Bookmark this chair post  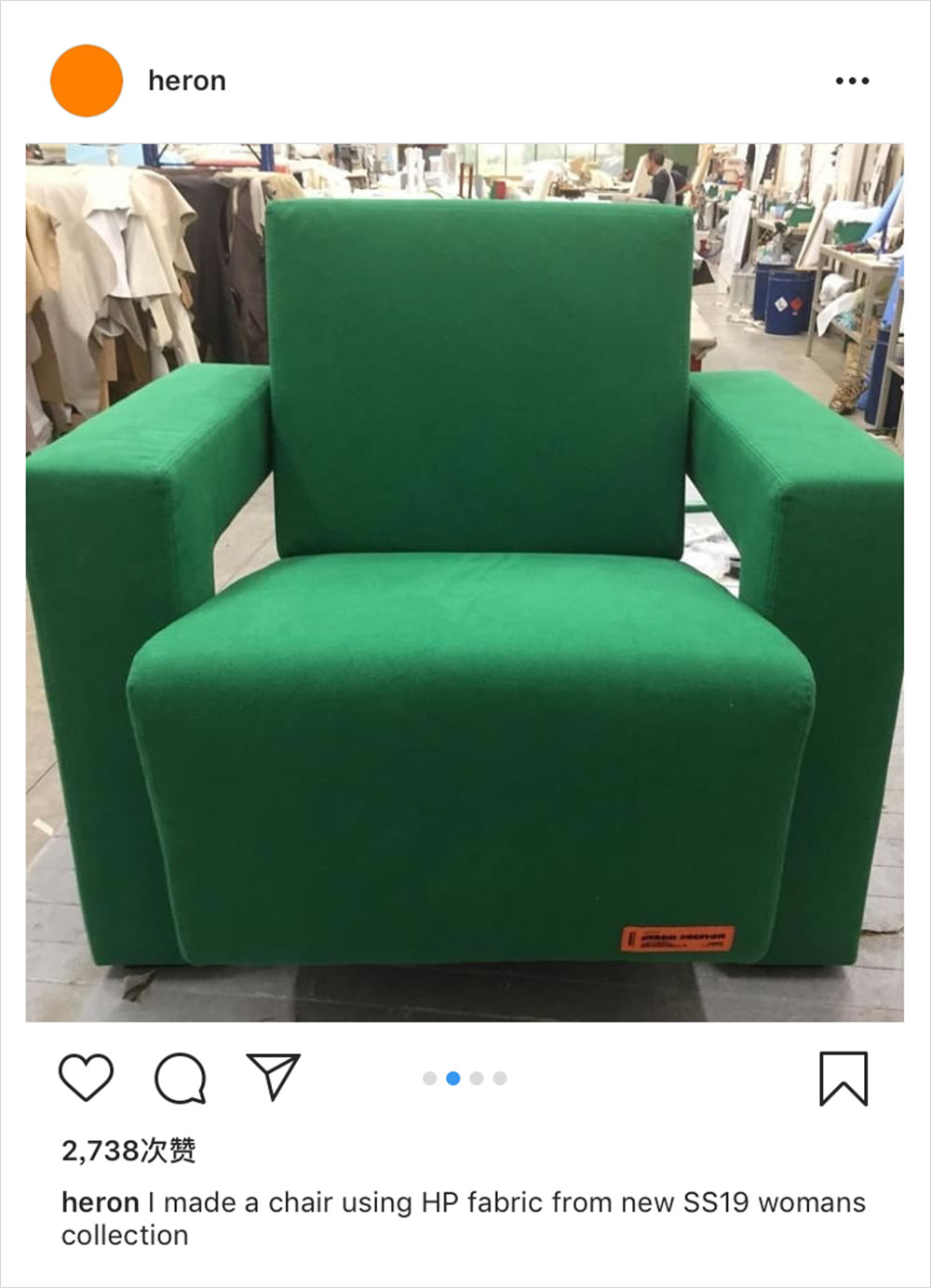click(843, 1079)
